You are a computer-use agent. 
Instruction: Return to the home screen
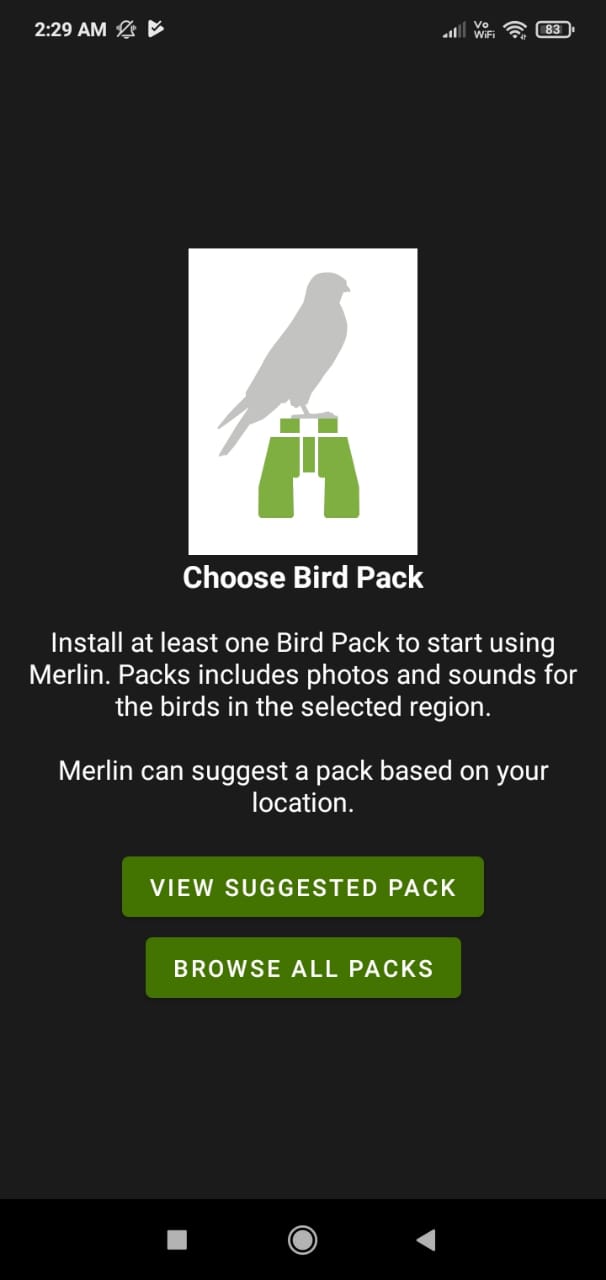point(302,1240)
